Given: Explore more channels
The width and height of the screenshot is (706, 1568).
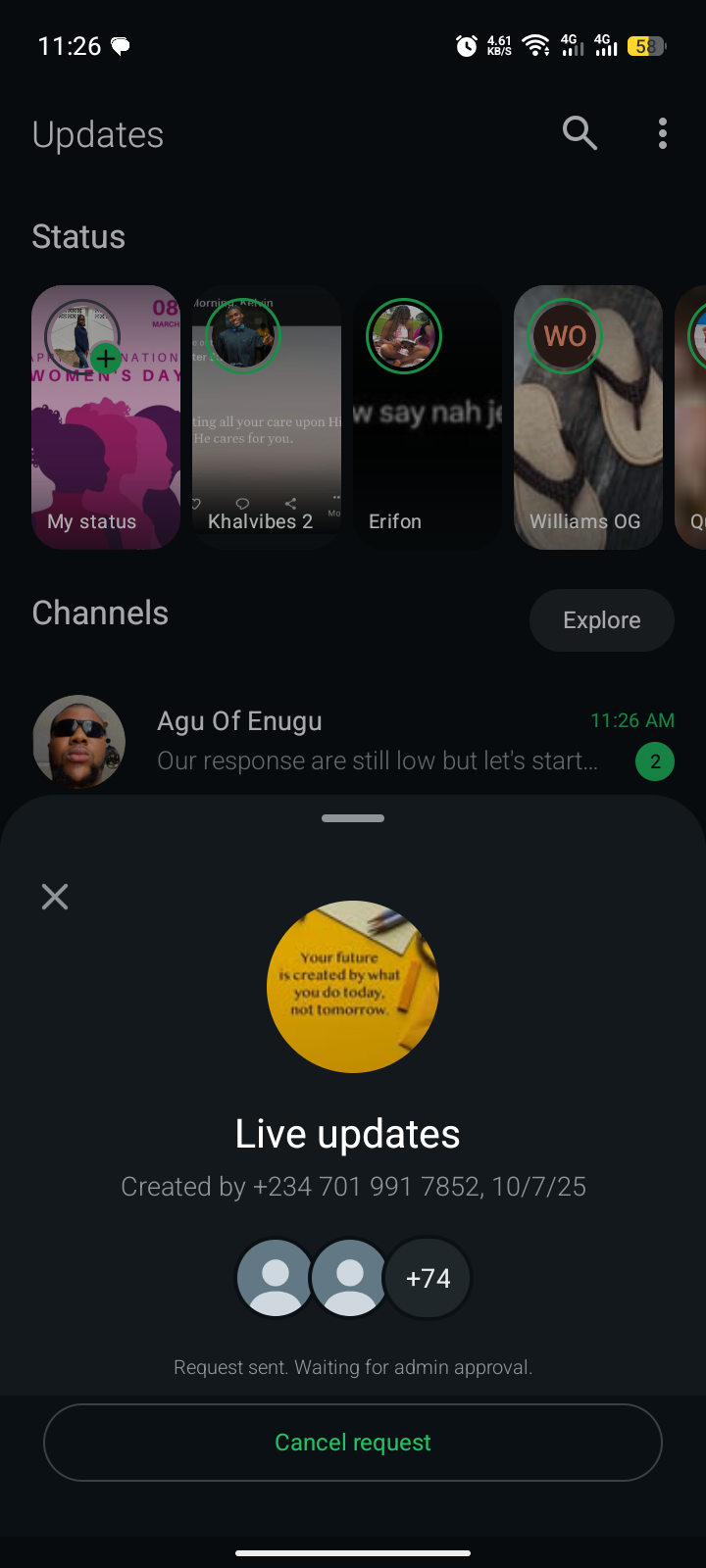Looking at the screenshot, I should click(x=601, y=620).
